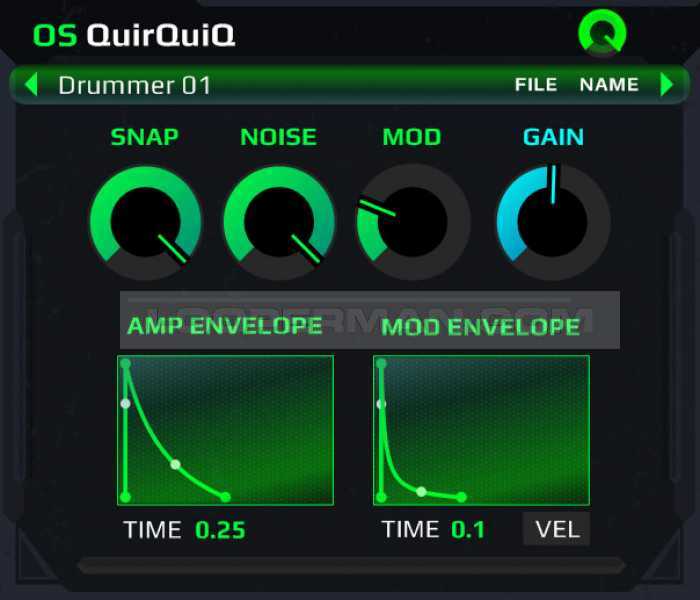Open the FILE menu
The width and height of the screenshot is (700, 600).
pyautogui.click(x=536, y=85)
